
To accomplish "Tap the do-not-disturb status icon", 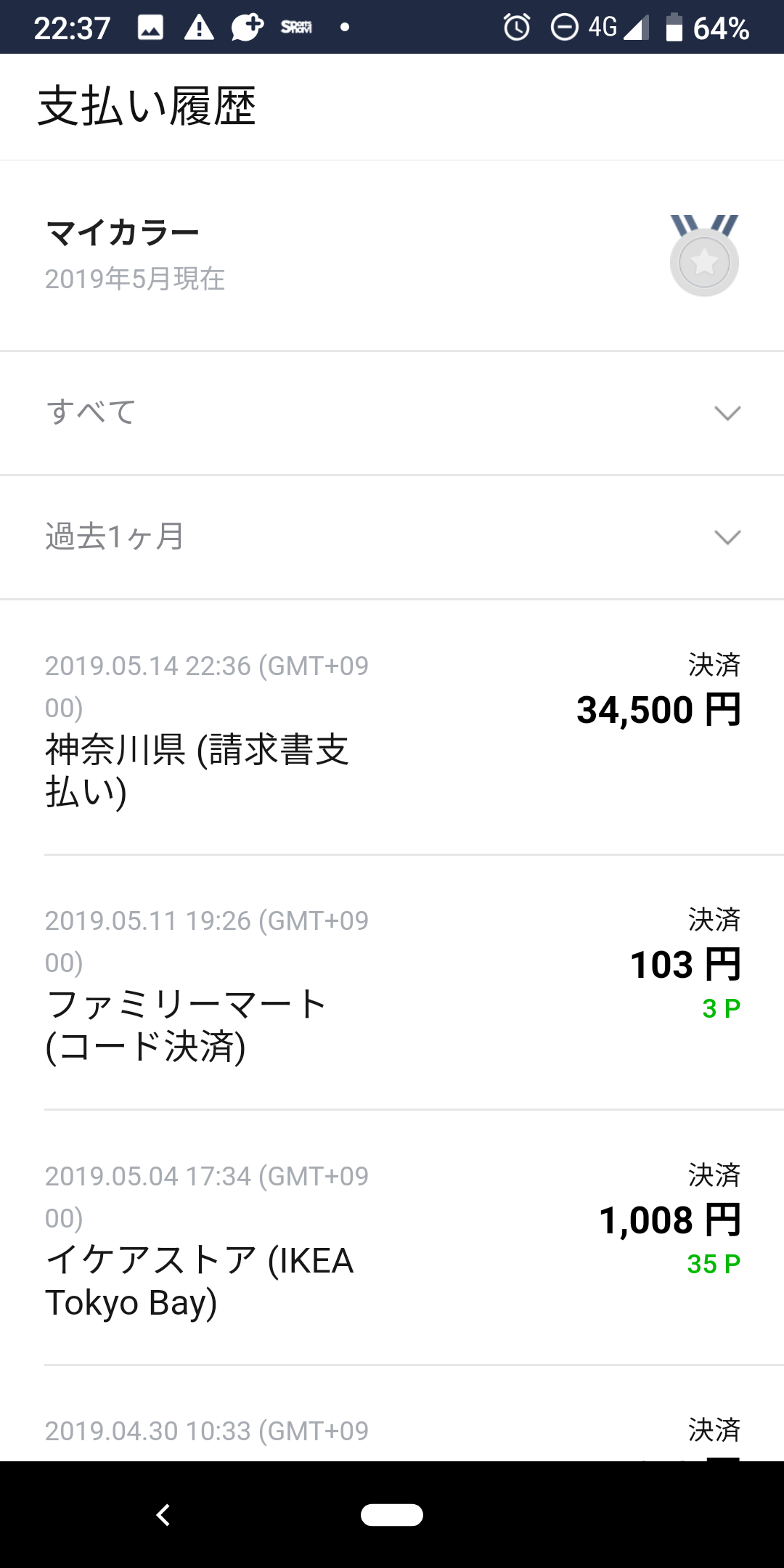I will point(565,28).
